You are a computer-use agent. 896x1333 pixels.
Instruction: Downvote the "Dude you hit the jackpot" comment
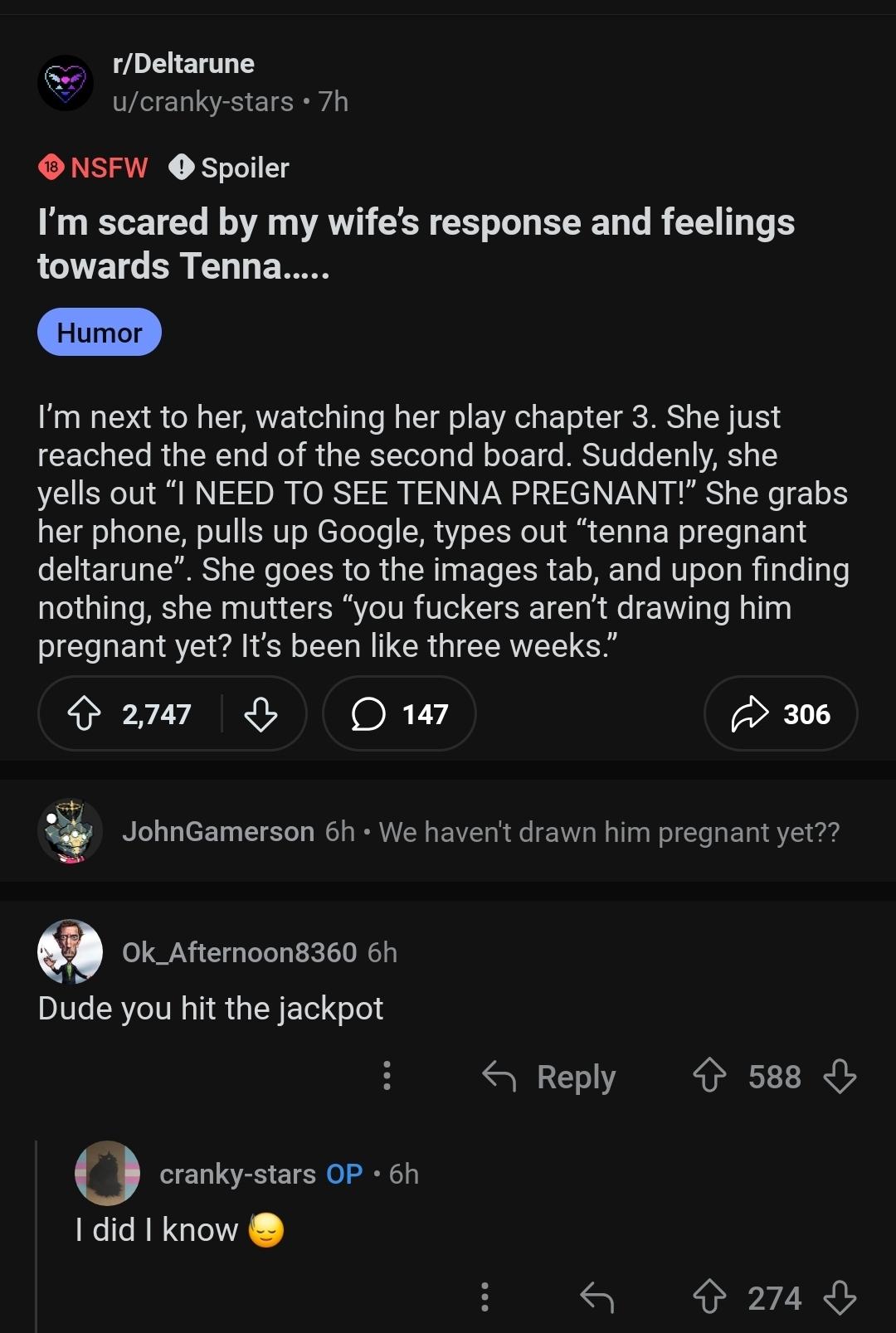click(840, 1076)
